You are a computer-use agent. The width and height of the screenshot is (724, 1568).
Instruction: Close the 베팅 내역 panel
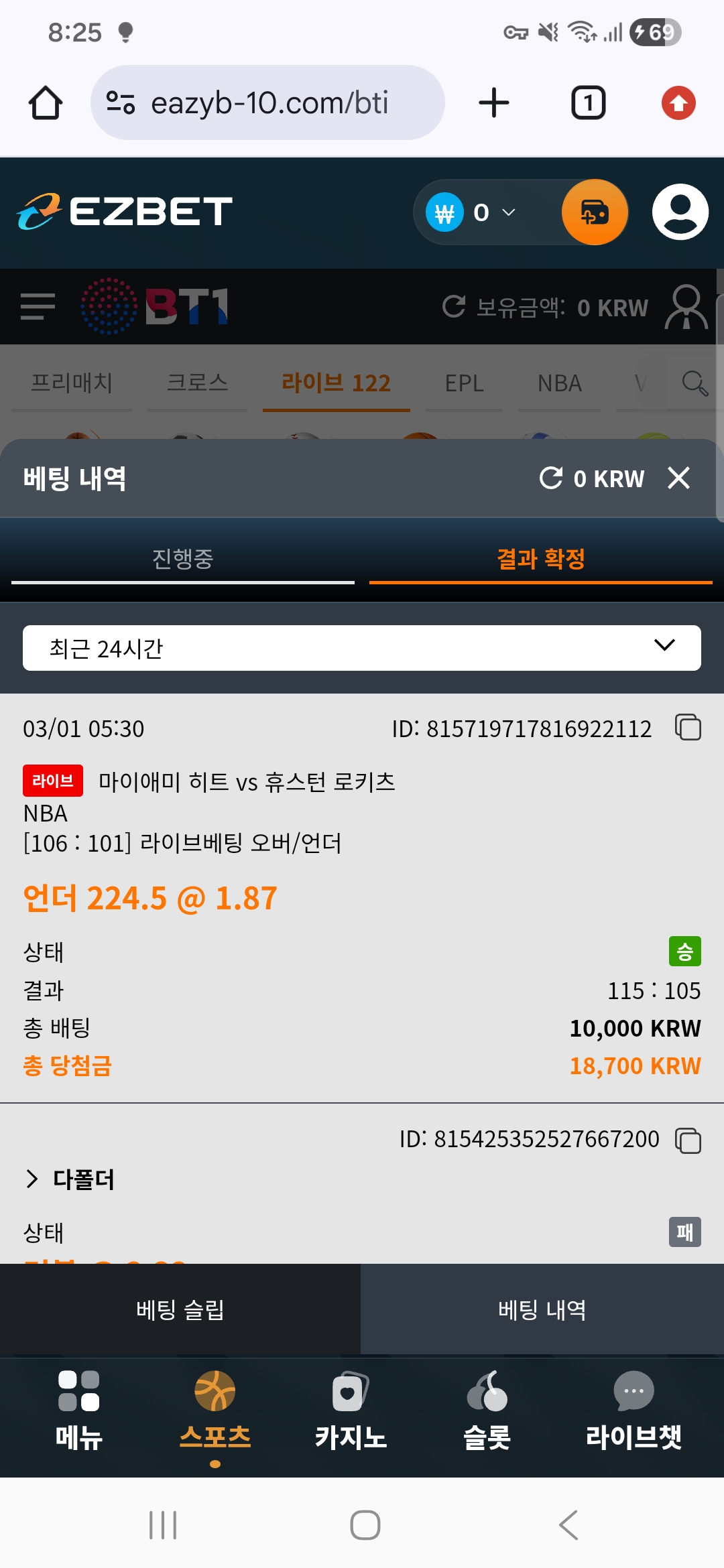click(678, 478)
